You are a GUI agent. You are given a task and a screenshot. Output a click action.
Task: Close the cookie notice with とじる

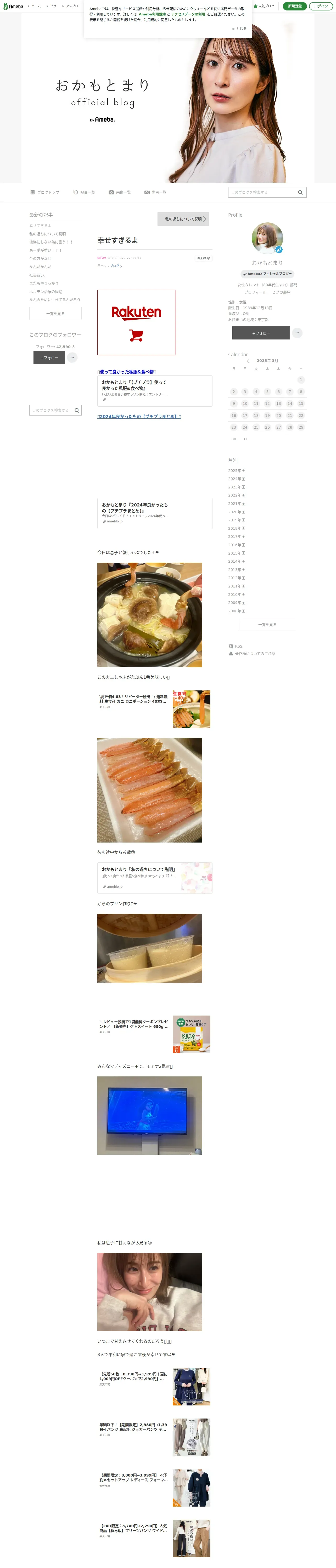239,28
